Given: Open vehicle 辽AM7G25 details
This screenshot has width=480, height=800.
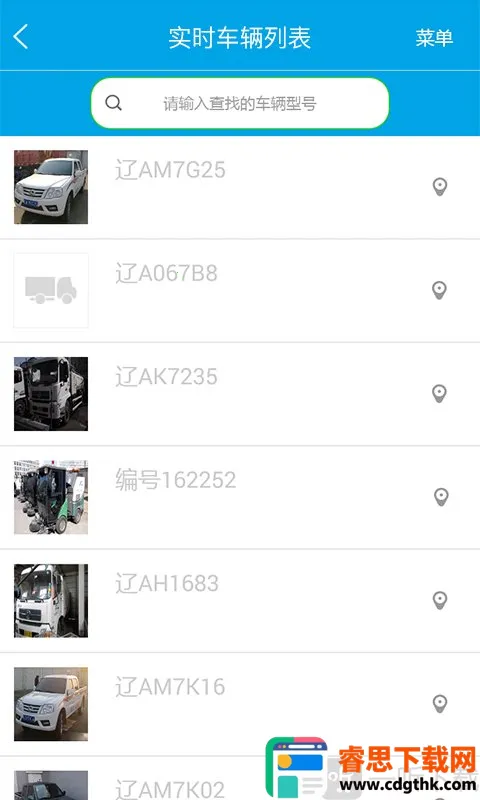Looking at the screenshot, I should click(240, 187).
